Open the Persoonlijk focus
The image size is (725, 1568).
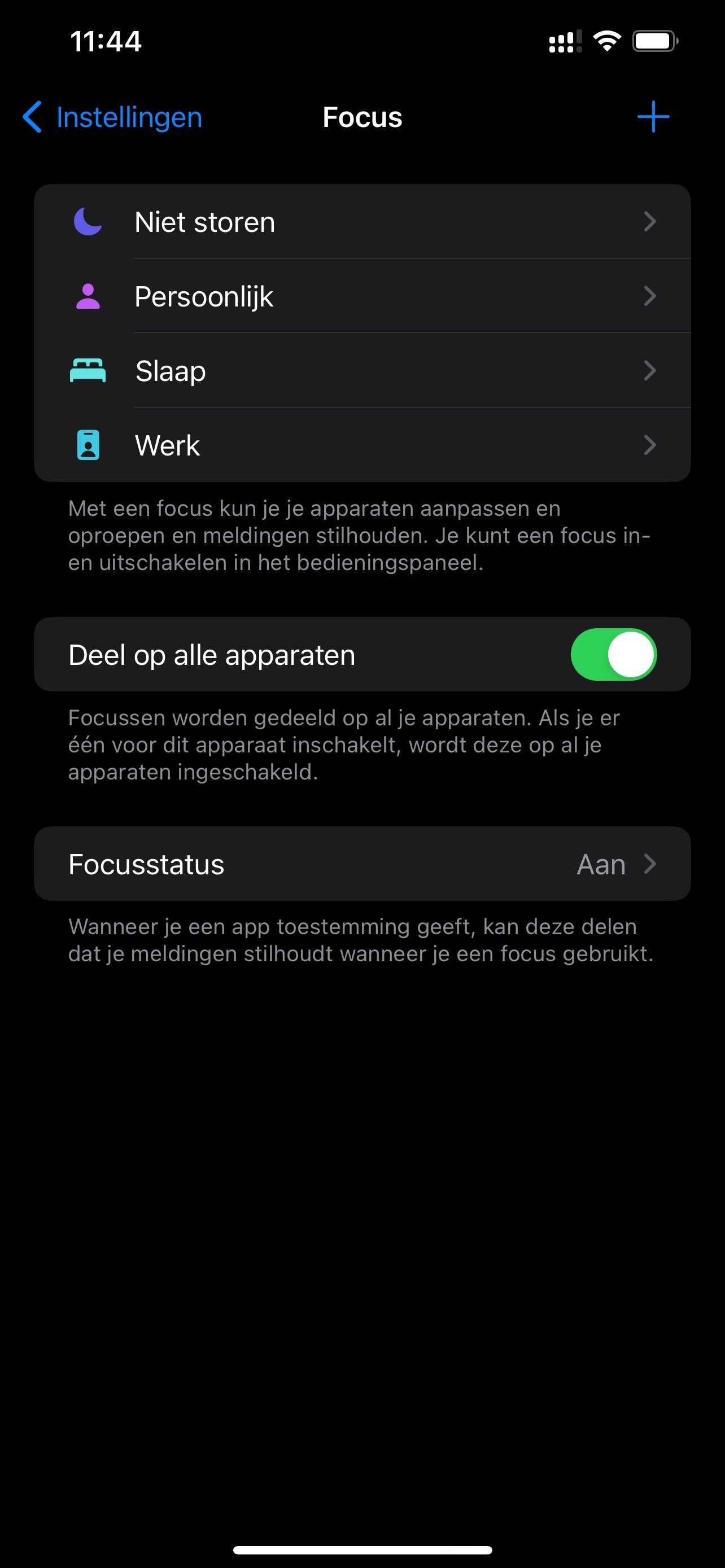click(362, 296)
